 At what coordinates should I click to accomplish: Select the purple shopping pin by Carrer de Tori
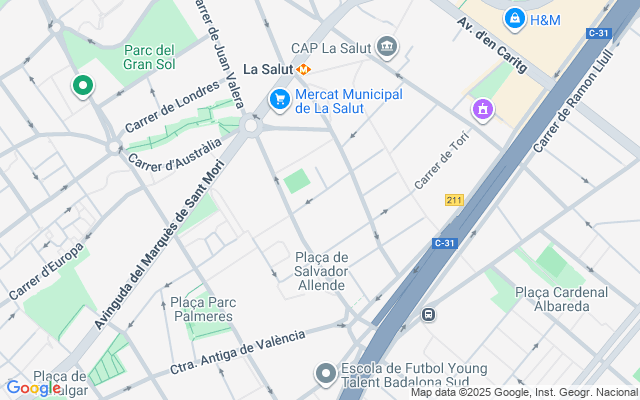click(484, 108)
